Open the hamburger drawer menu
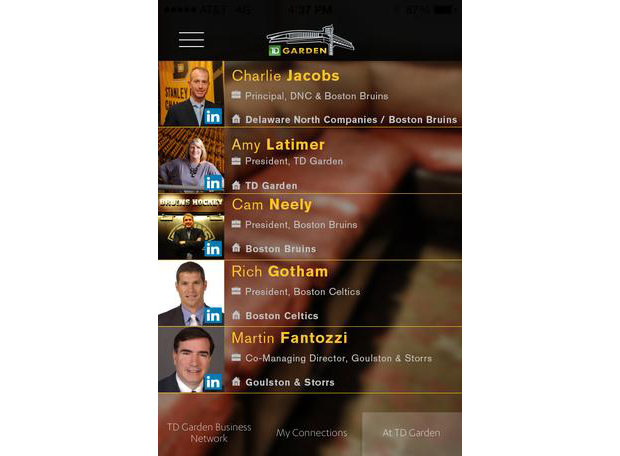The height and width of the screenshot is (456, 620). pos(191,40)
